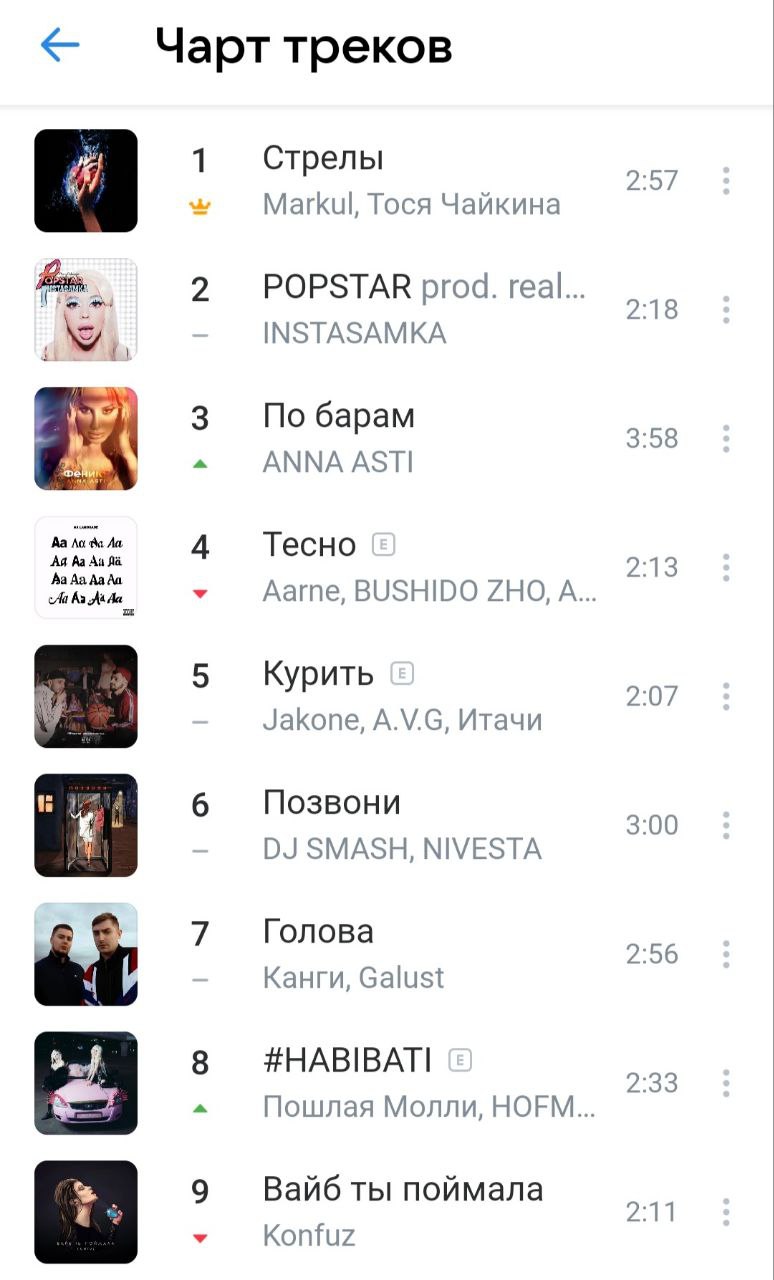Show more actions for По барам
Screen dimensions: 774x1280
point(726,439)
